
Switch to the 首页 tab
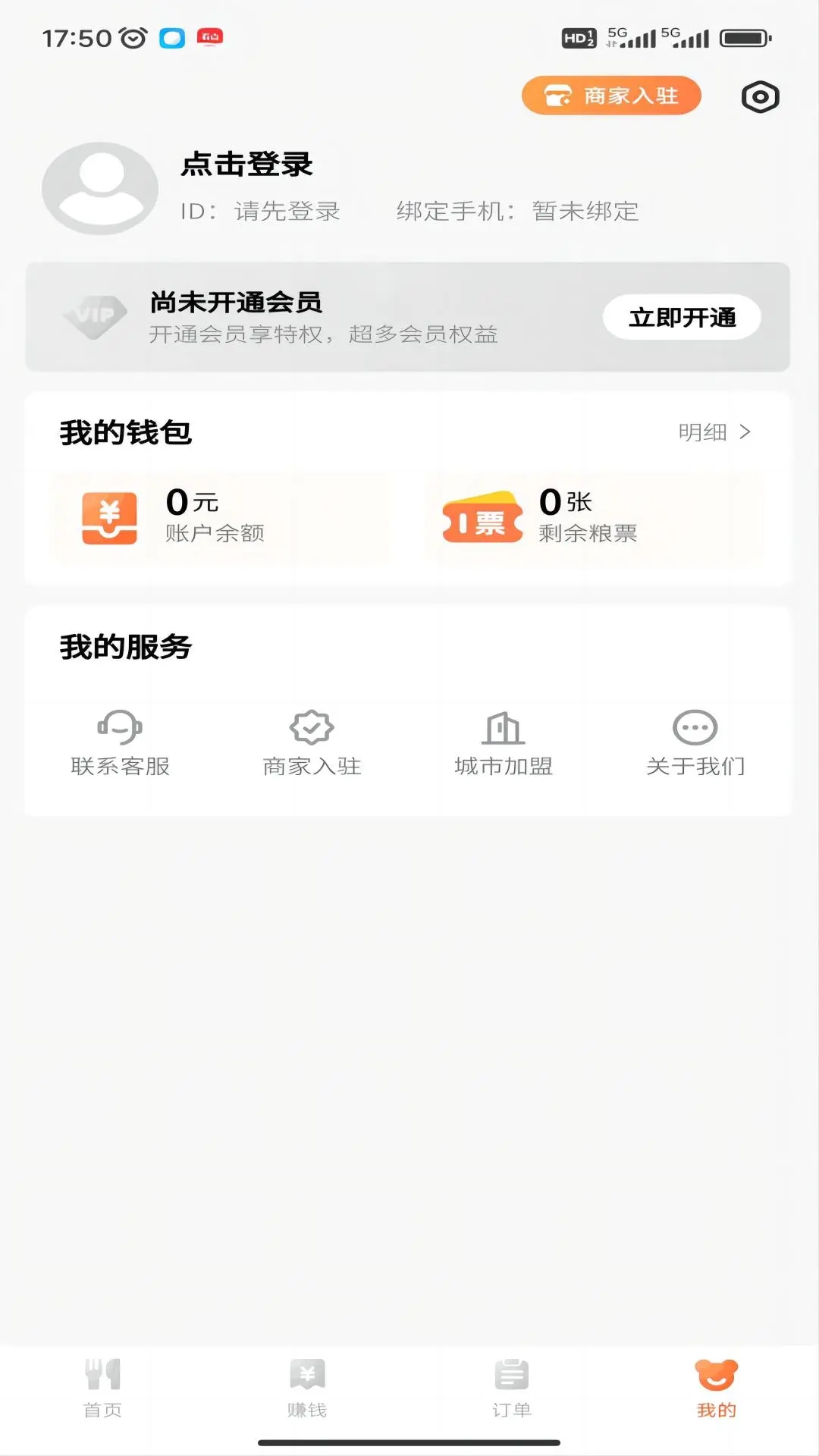tap(102, 1389)
